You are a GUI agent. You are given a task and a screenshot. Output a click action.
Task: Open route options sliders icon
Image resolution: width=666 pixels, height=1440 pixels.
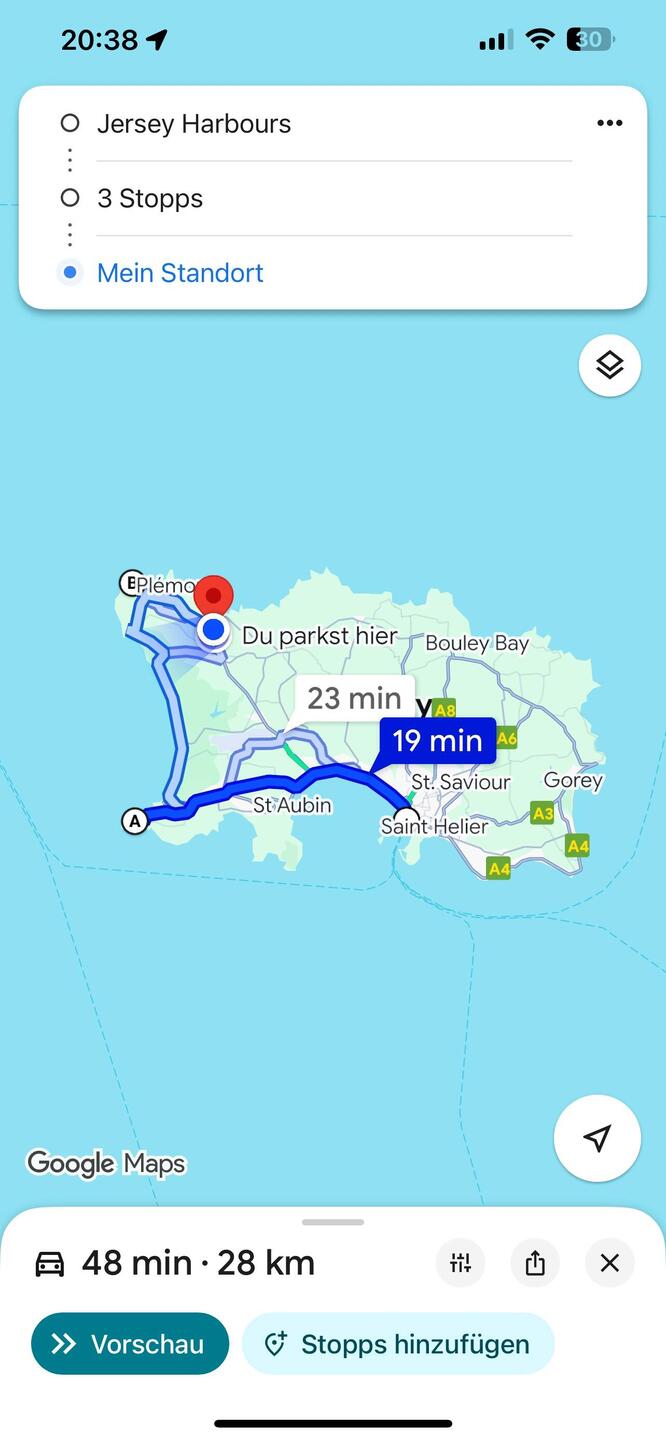pos(460,1263)
